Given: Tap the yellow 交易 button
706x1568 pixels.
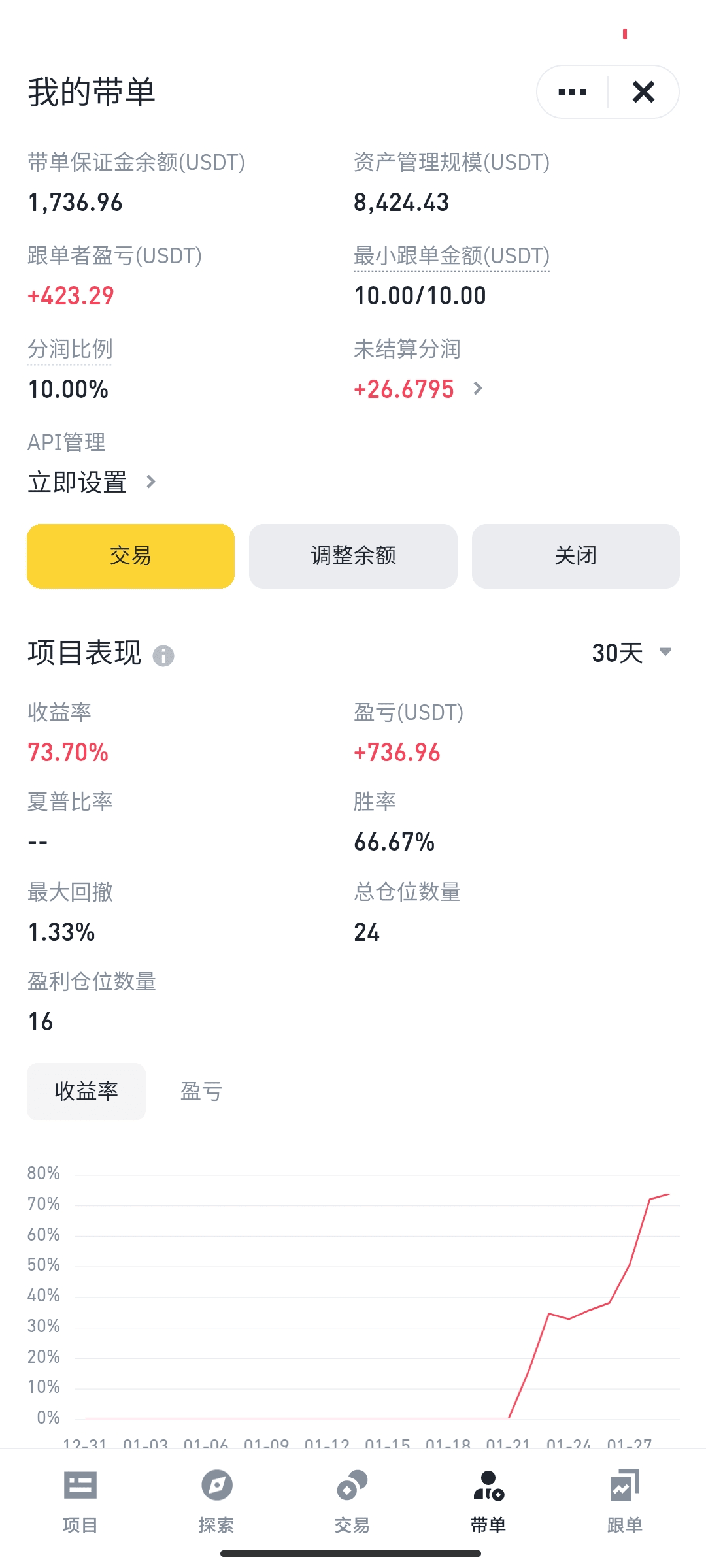Looking at the screenshot, I should pyautogui.click(x=131, y=556).
